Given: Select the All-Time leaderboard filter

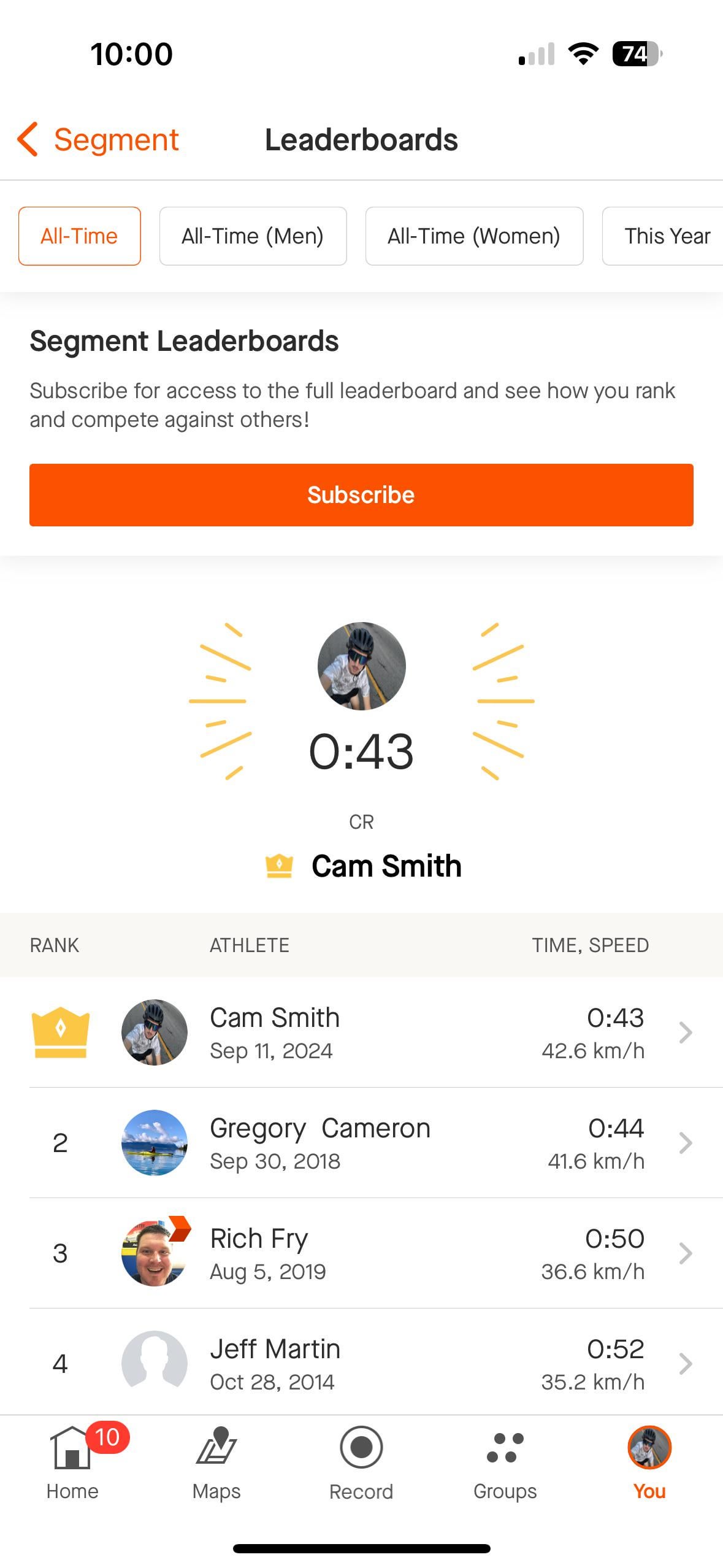Looking at the screenshot, I should pyautogui.click(x=80, y=236).
